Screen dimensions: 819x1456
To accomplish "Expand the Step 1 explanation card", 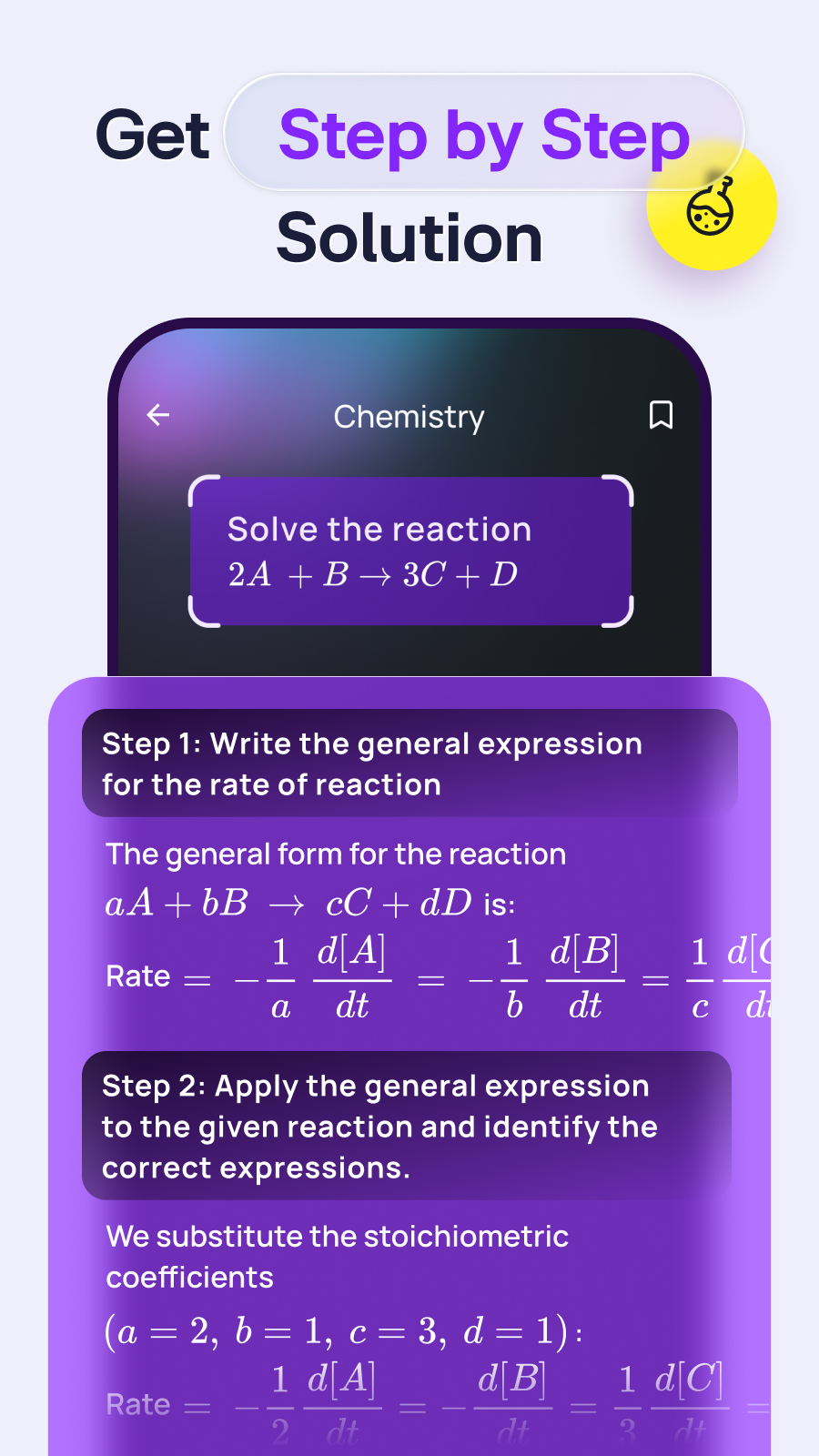I will point(408,763).
